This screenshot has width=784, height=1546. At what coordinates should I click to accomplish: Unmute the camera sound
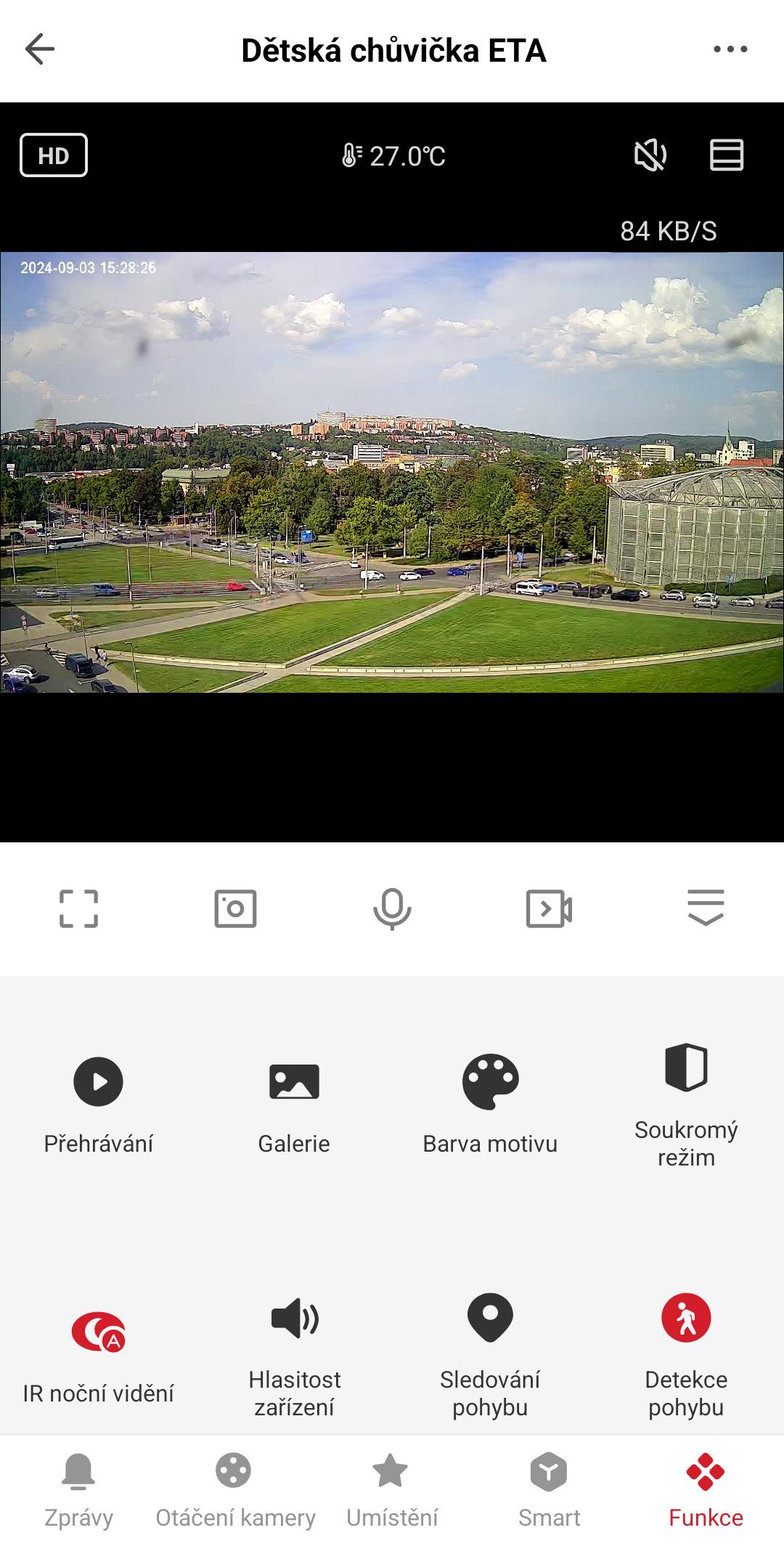pos(650,155)
